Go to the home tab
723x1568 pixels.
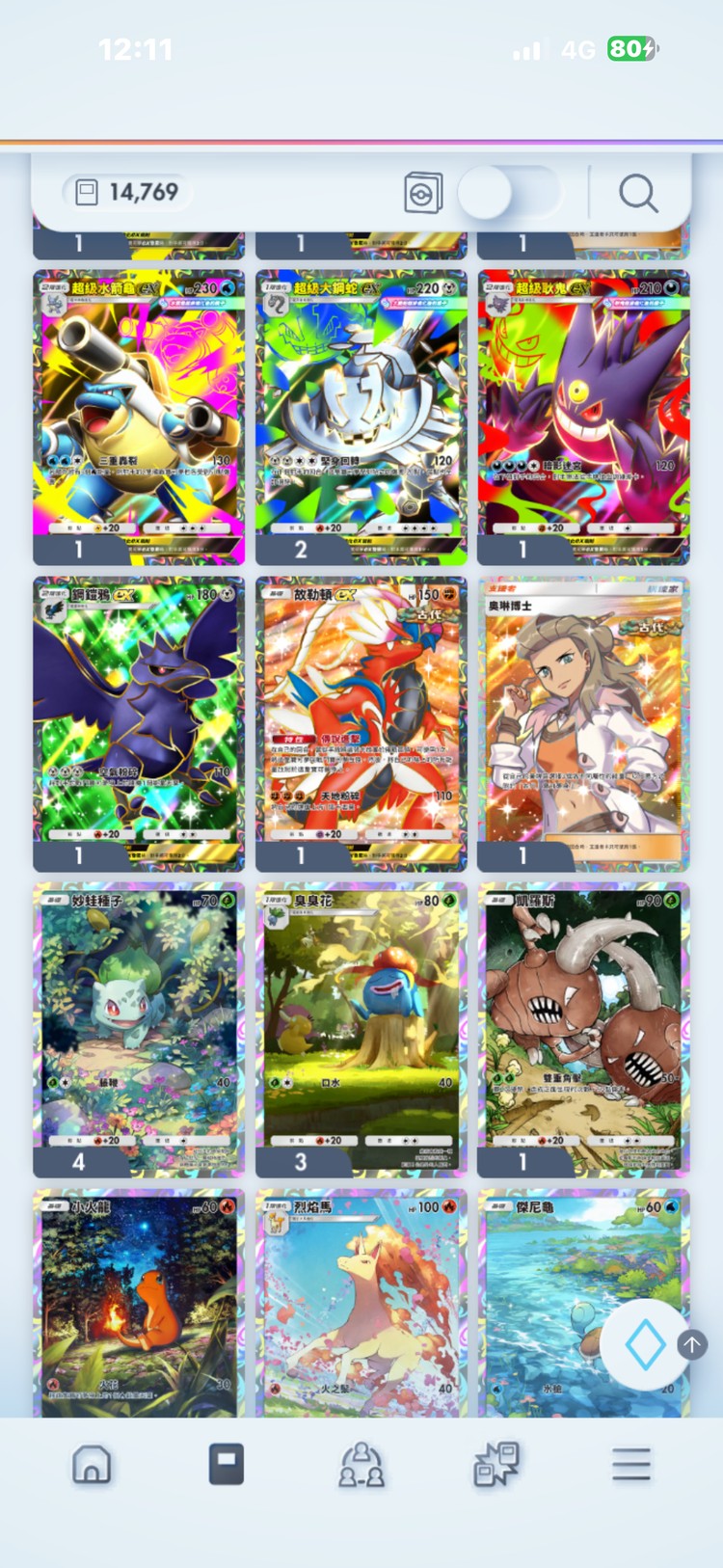click(92, 1464)
